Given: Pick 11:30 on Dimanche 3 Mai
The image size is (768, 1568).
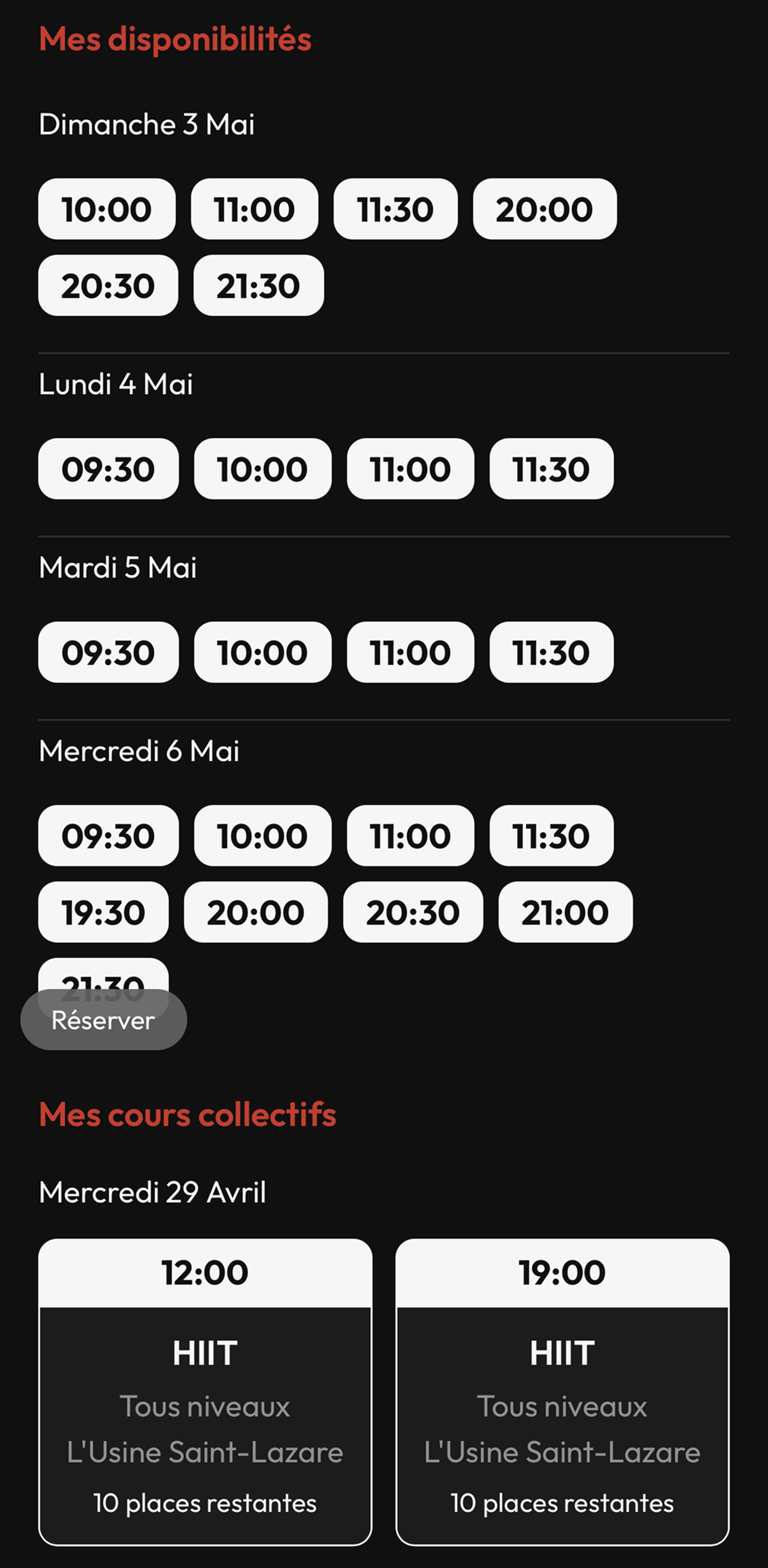Looking at the screenshot, I should 395,209.
